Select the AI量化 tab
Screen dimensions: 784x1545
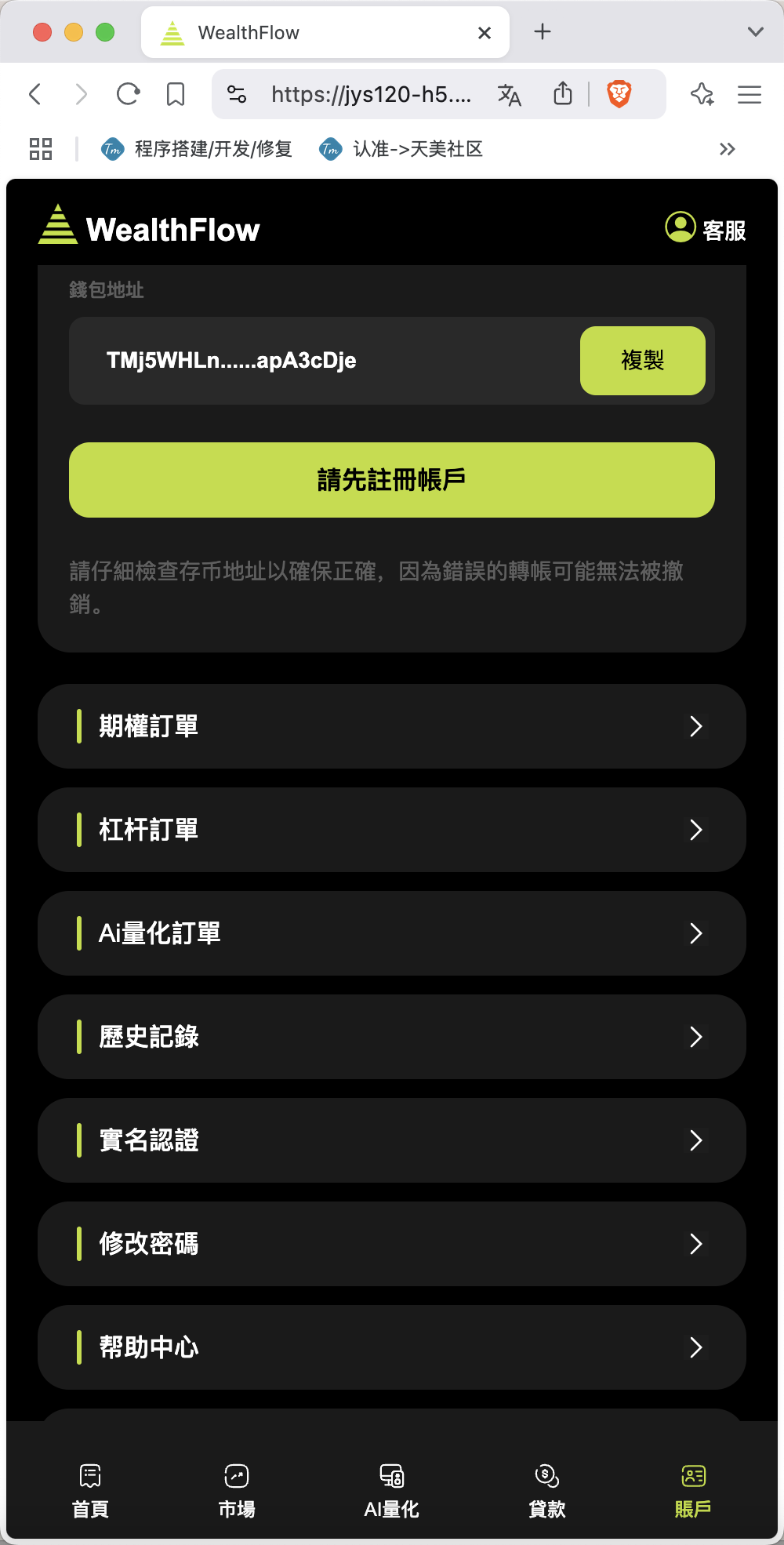(x=392, y=1491)
